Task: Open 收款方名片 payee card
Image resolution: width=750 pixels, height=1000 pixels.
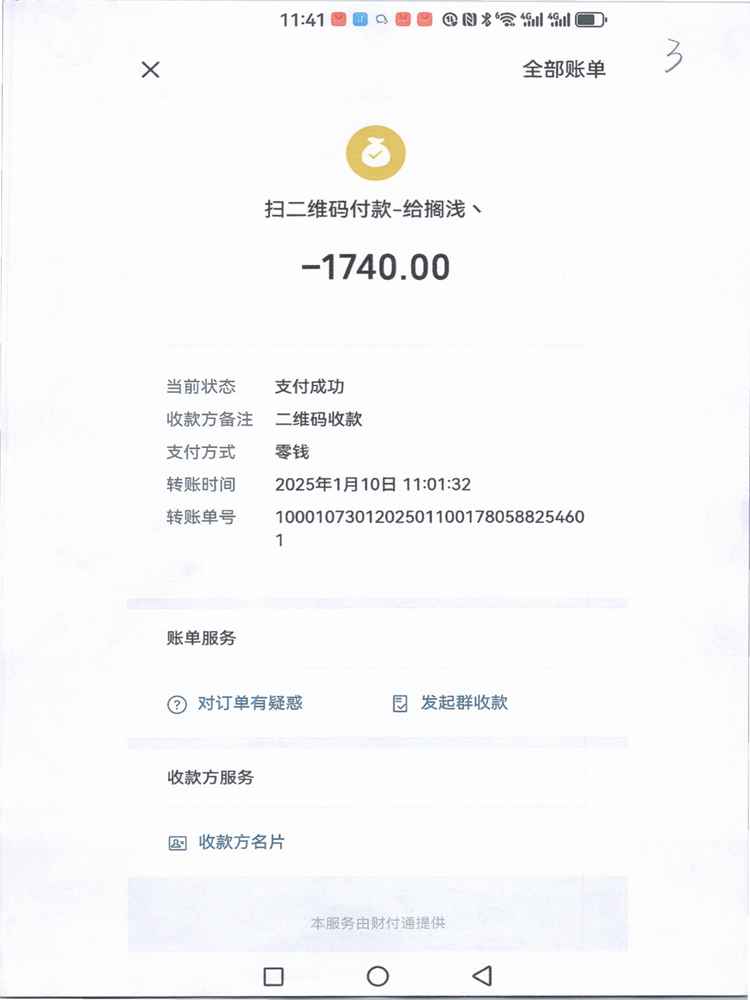Action: point(227,842)
